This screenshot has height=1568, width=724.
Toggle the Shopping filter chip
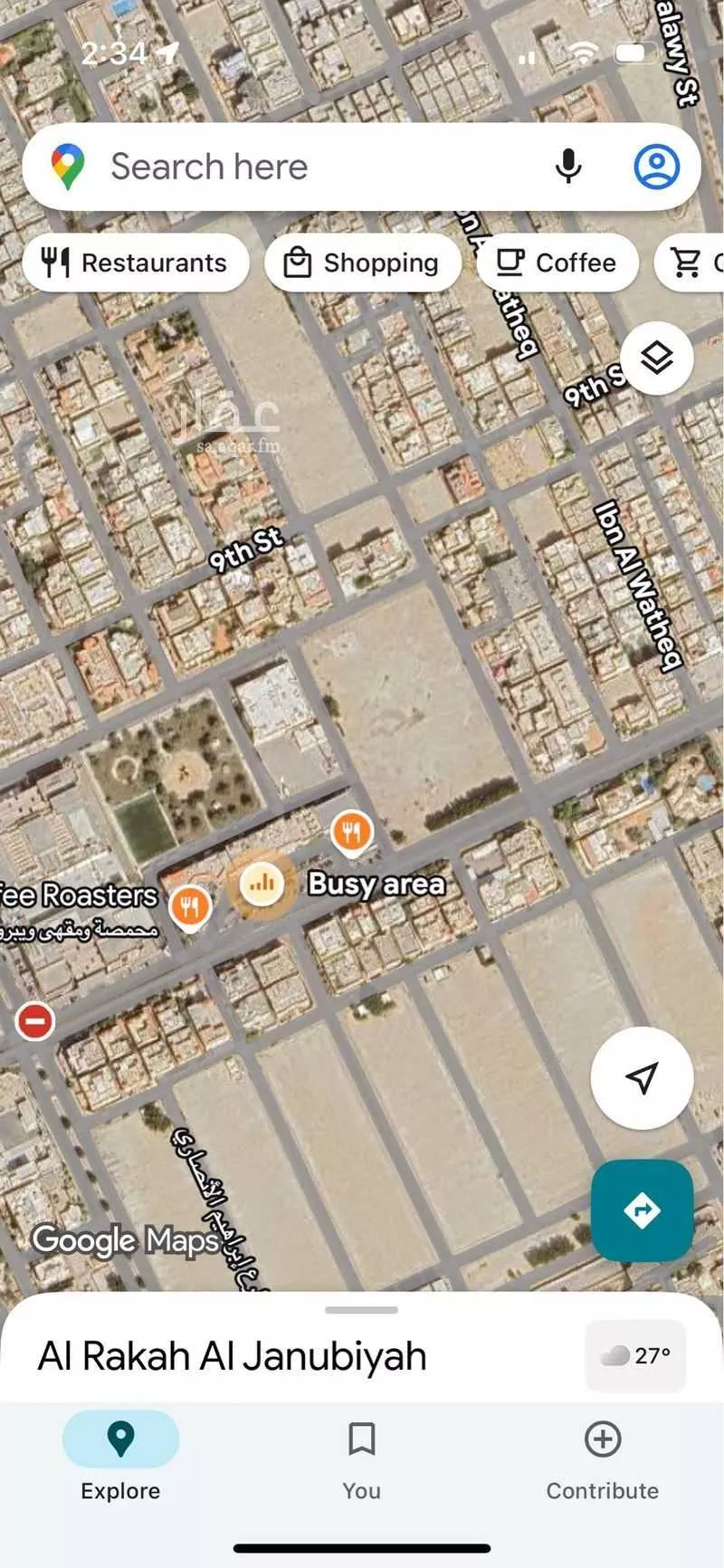click(362, 263)
